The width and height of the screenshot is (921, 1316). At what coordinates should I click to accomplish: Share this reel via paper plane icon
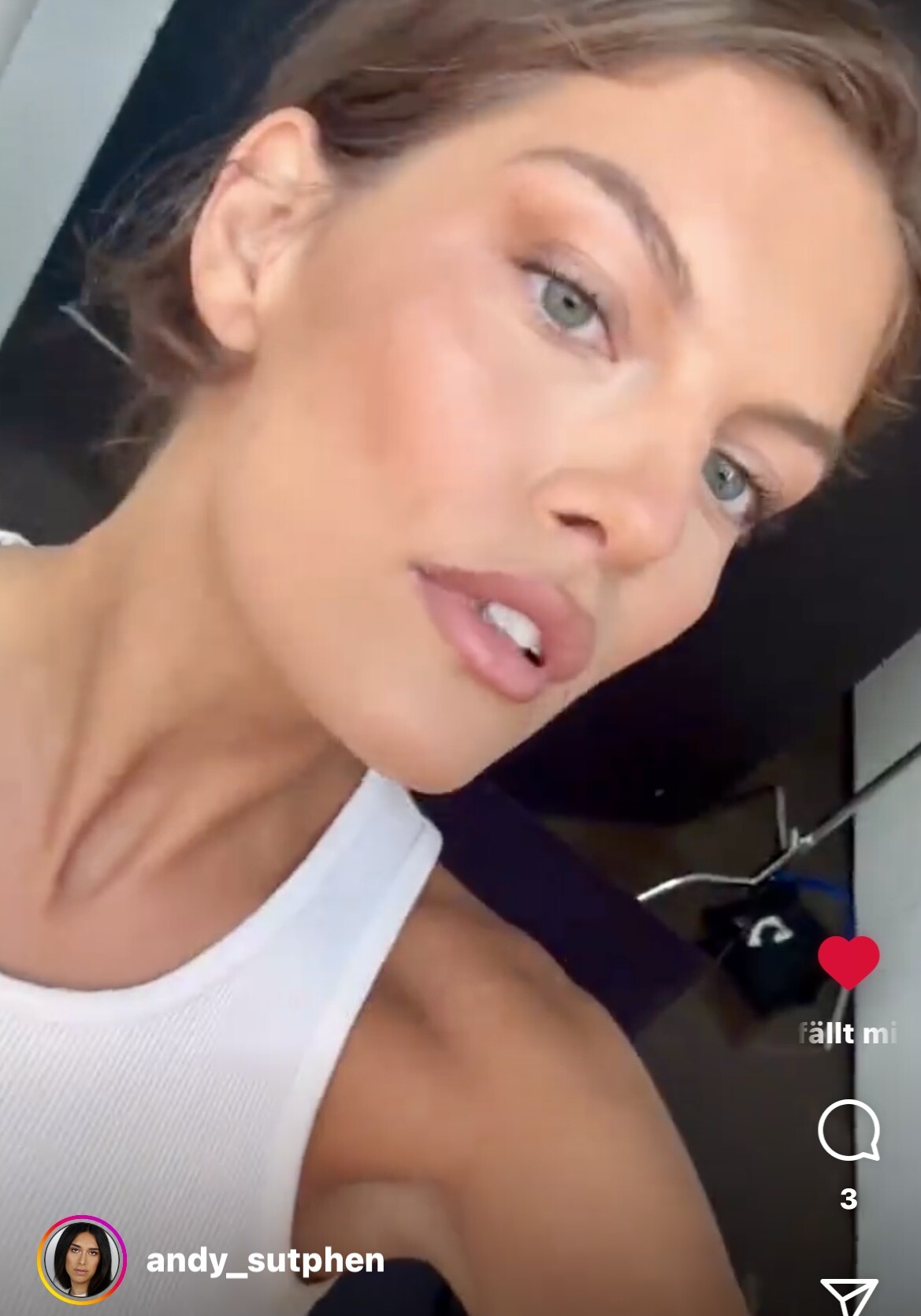[849, 1296]
